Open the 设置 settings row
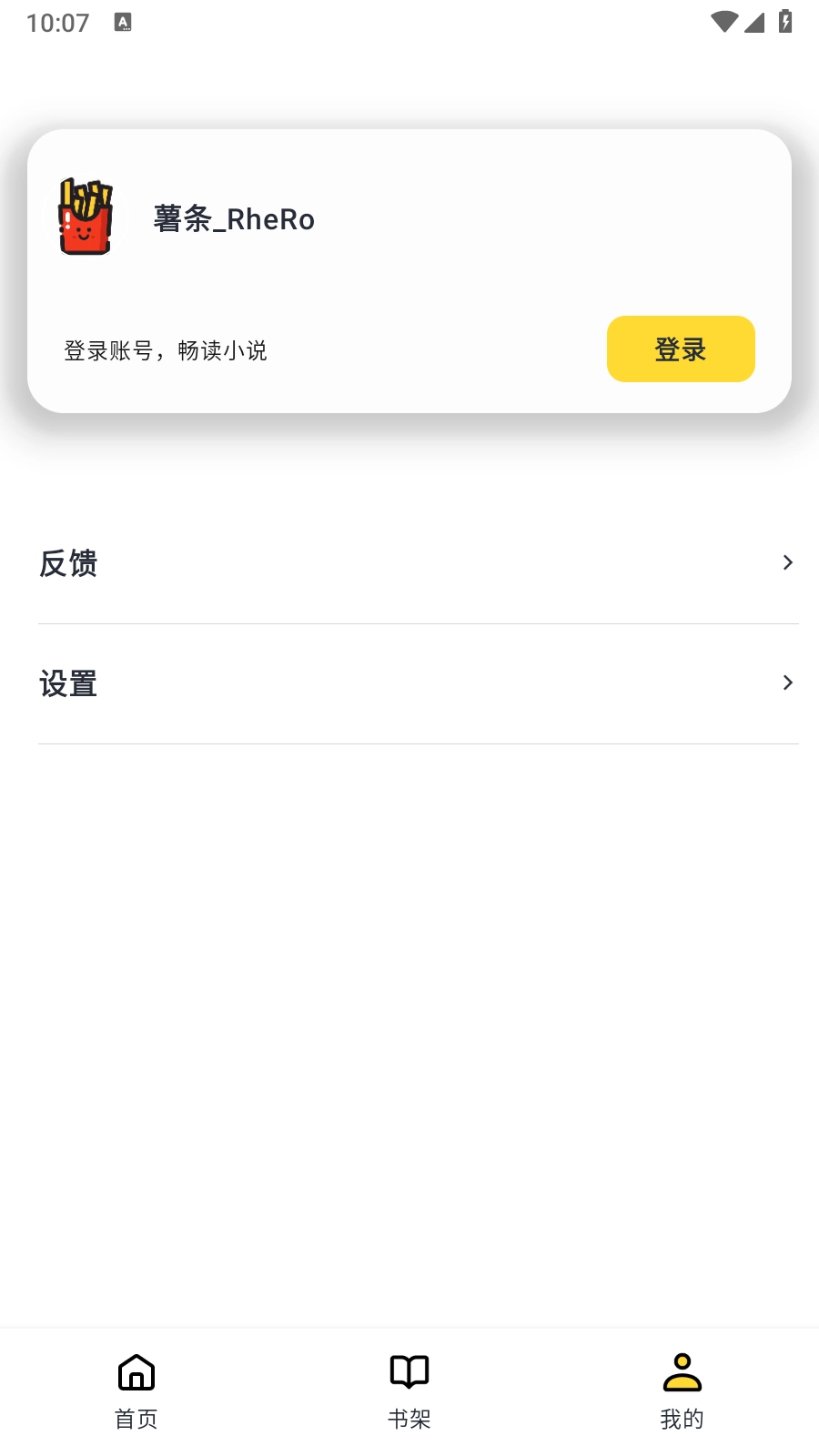Screen dimensions: 819x1456 409,682
